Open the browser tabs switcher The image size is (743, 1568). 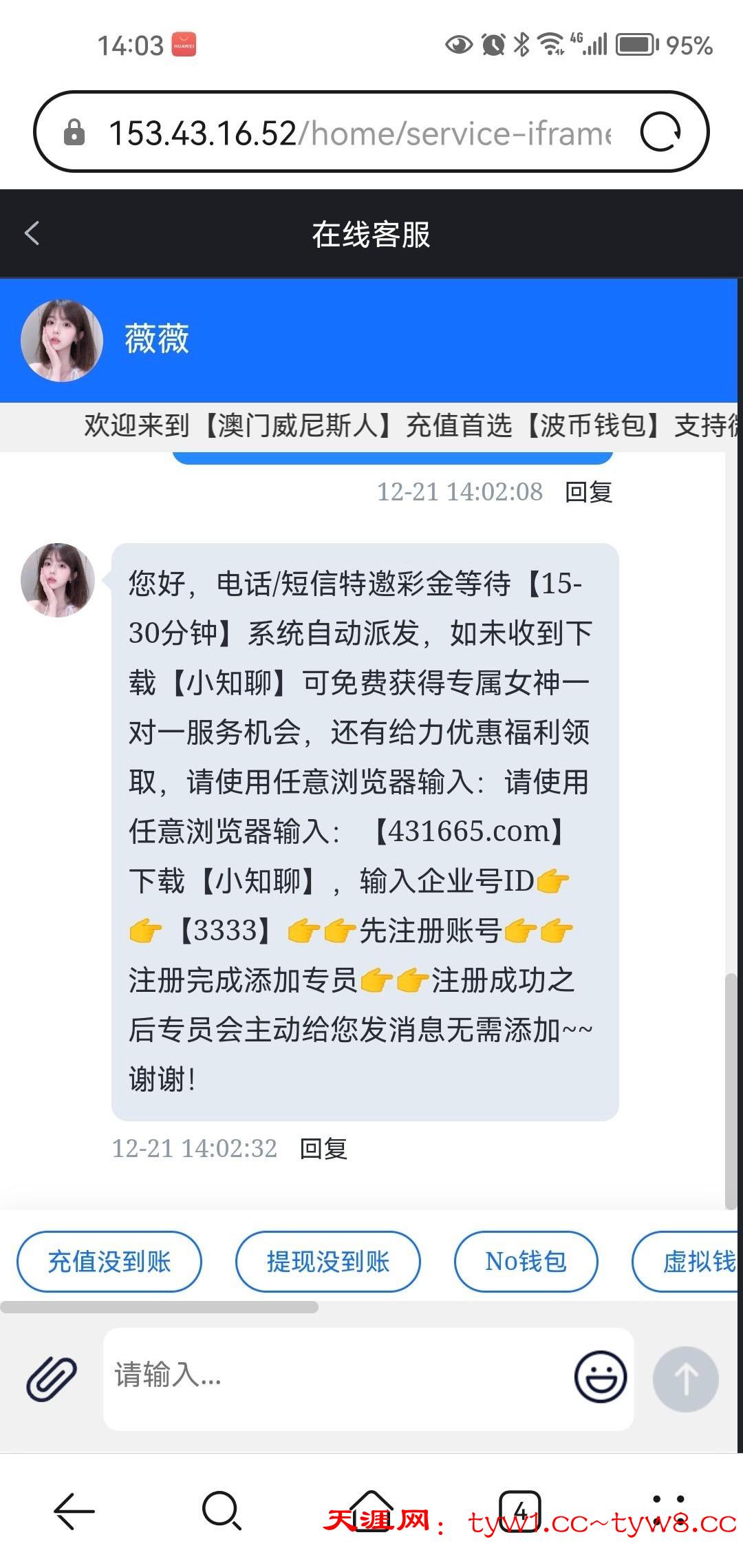pyautogui.click(x=519, y=1511)
